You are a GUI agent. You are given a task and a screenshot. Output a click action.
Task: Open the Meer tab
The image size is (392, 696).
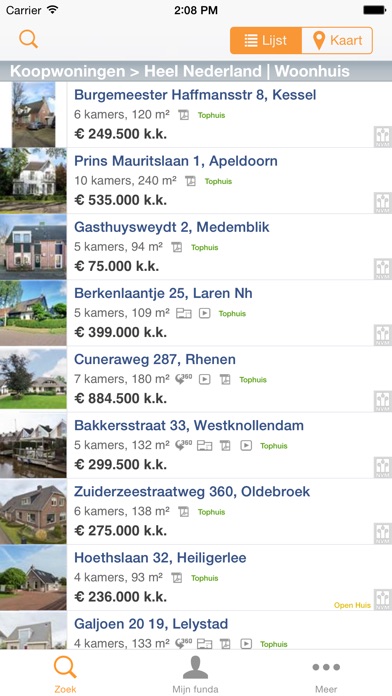pyautogui.click(x=326, y=674)
